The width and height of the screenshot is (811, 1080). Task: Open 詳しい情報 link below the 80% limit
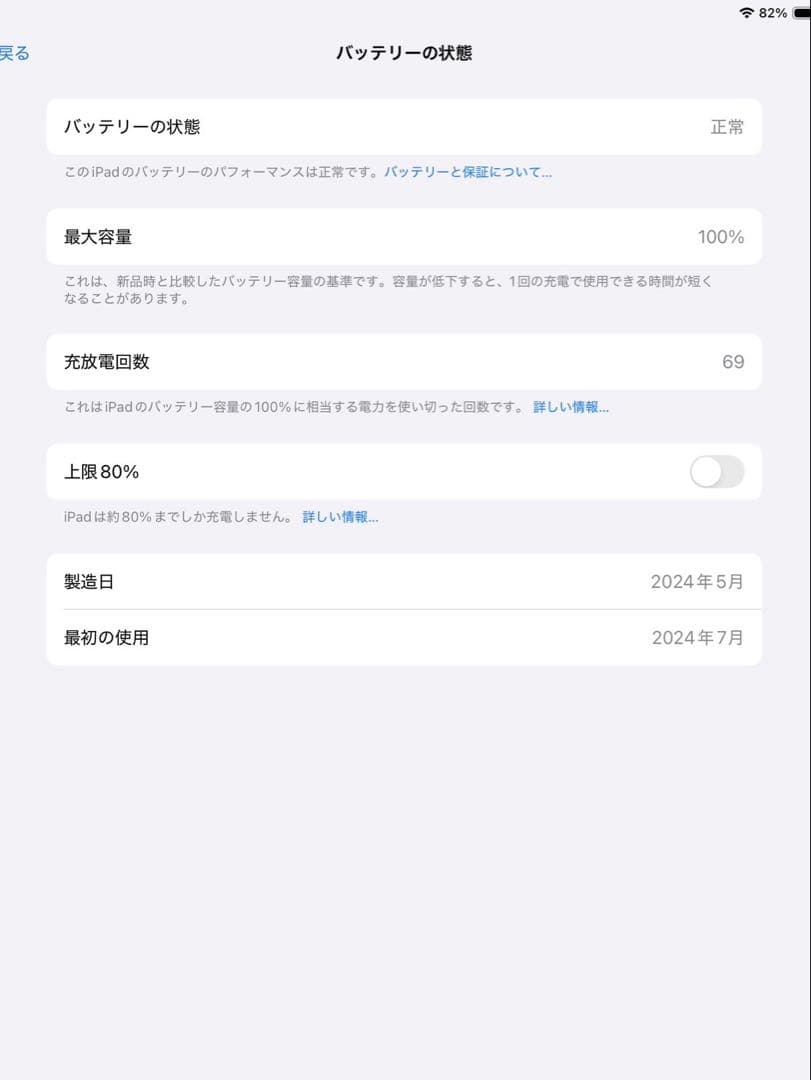tap(340, 516)
